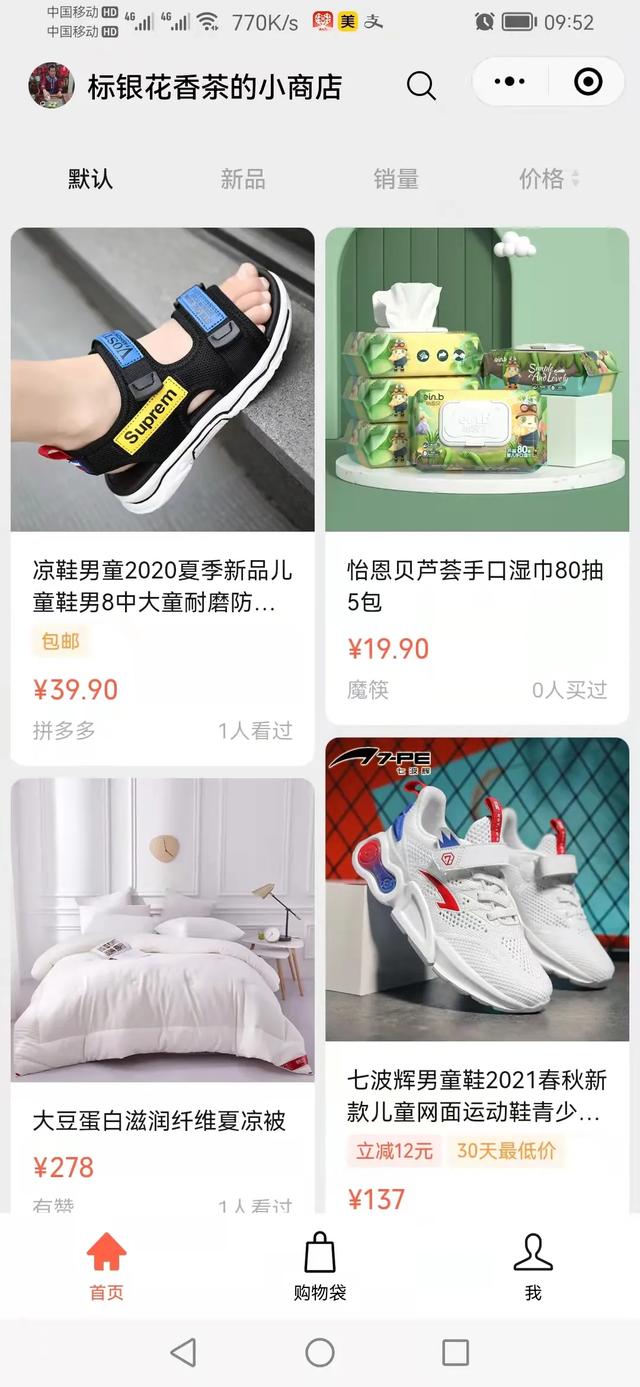Switch to the 默认 sorting tab
Screen dimensions: 640x1387
(x=90, y=179)
